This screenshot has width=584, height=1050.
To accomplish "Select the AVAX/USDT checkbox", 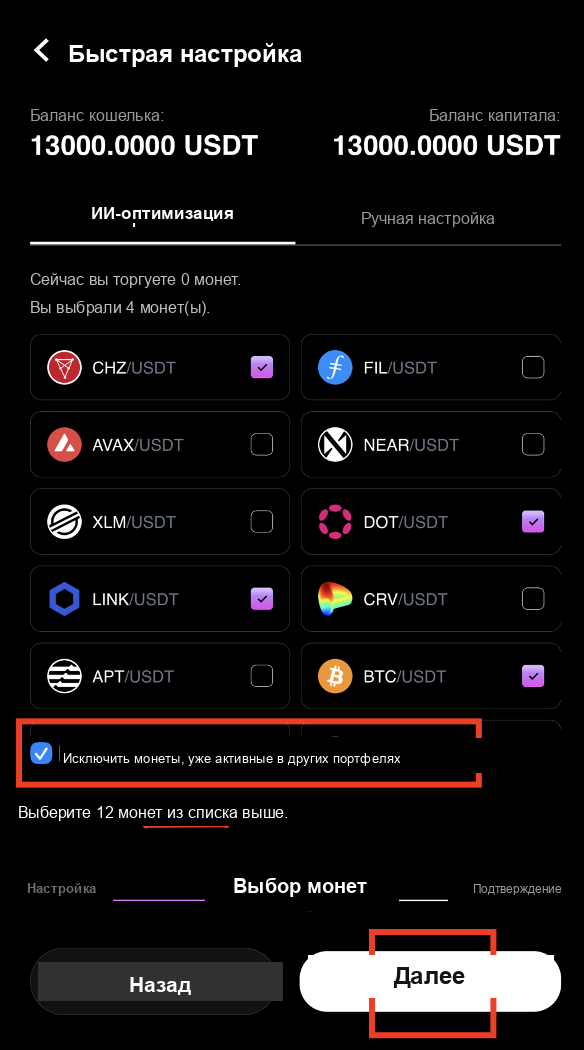I will pos(262,444).
